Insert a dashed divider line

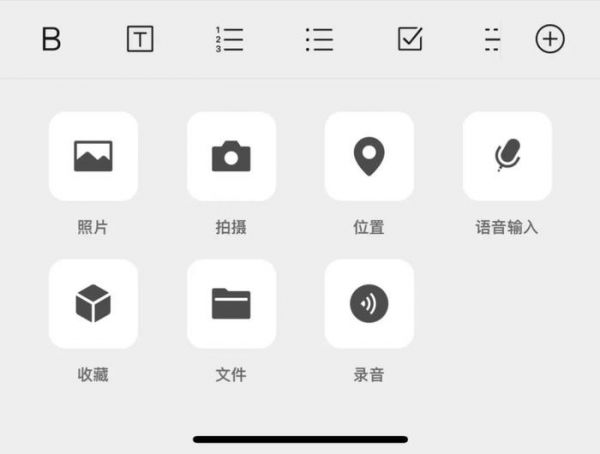491,40
